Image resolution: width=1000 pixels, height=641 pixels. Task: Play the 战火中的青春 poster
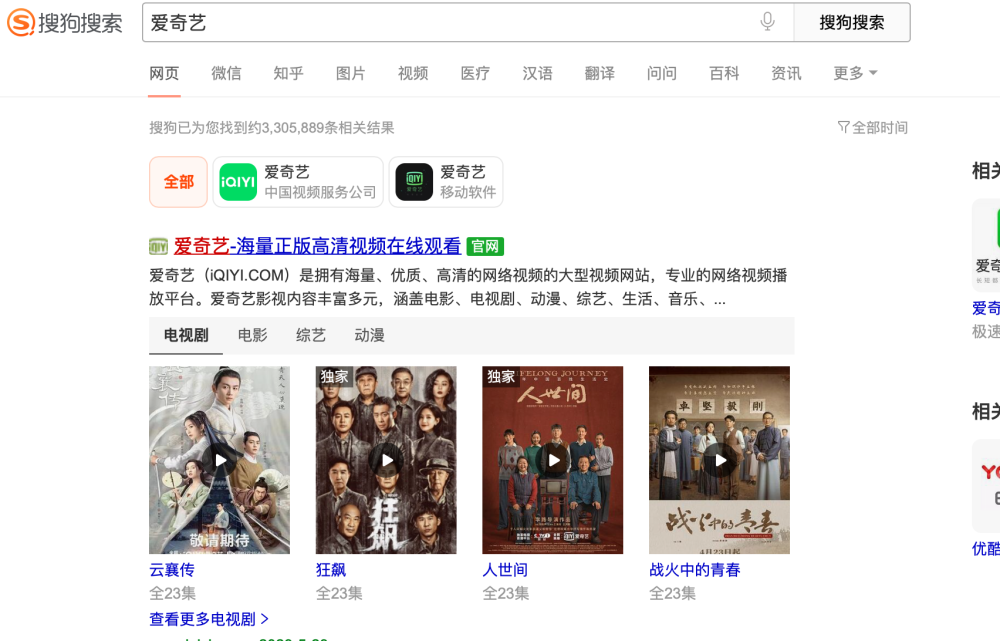click(719, 460)
